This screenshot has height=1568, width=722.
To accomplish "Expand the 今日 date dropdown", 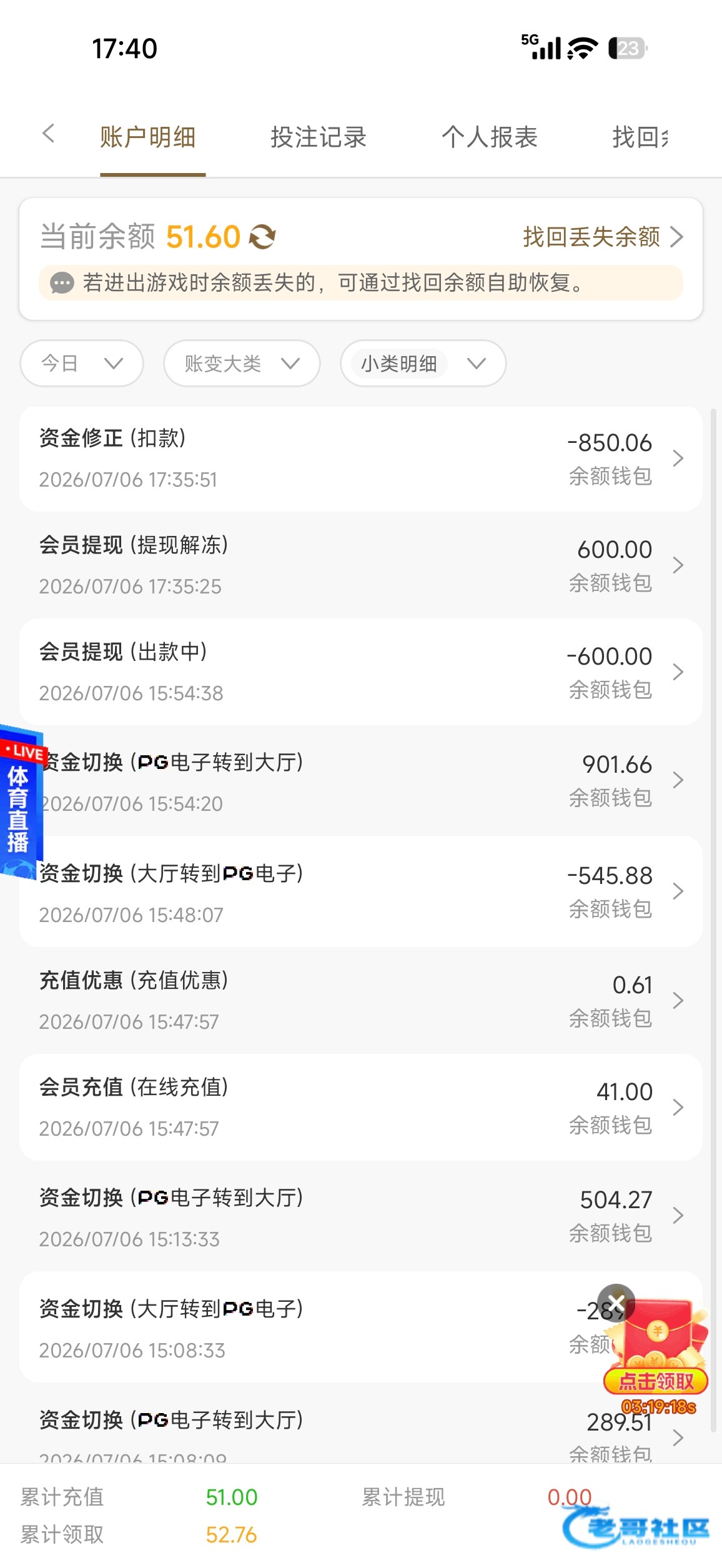I will tap(82, 363).
